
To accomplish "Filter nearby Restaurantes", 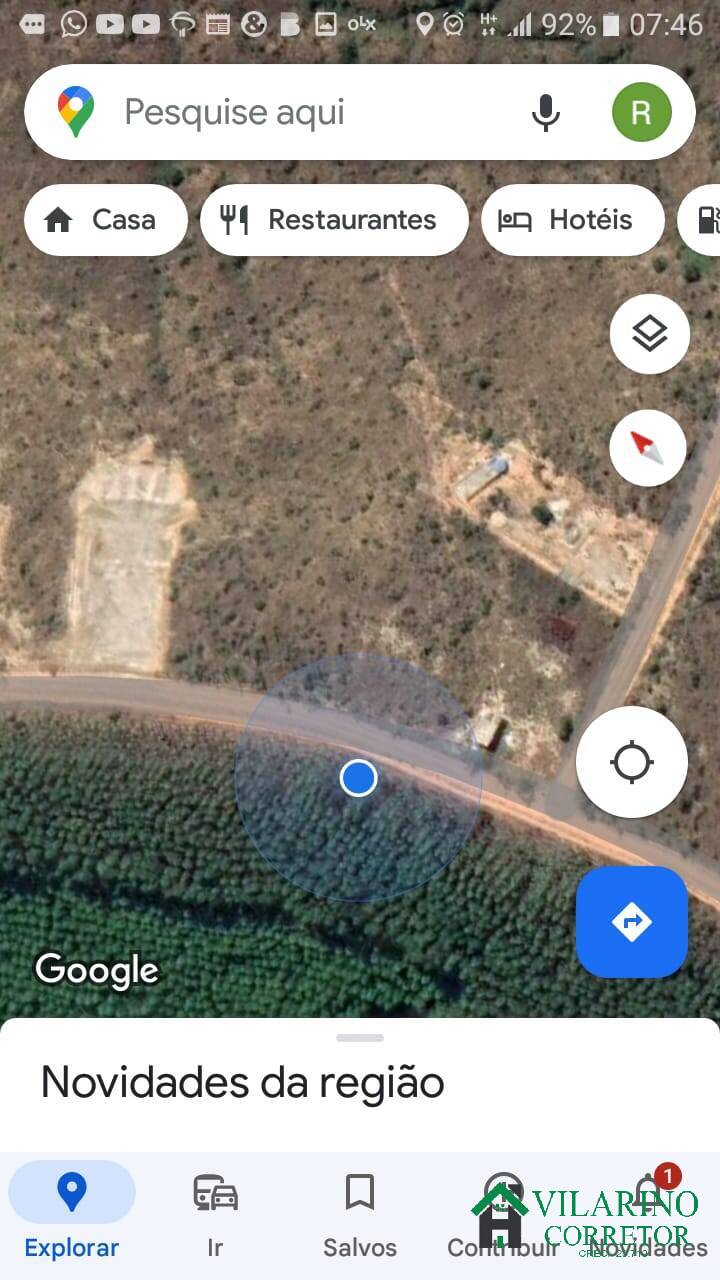I will pos(333,219).
